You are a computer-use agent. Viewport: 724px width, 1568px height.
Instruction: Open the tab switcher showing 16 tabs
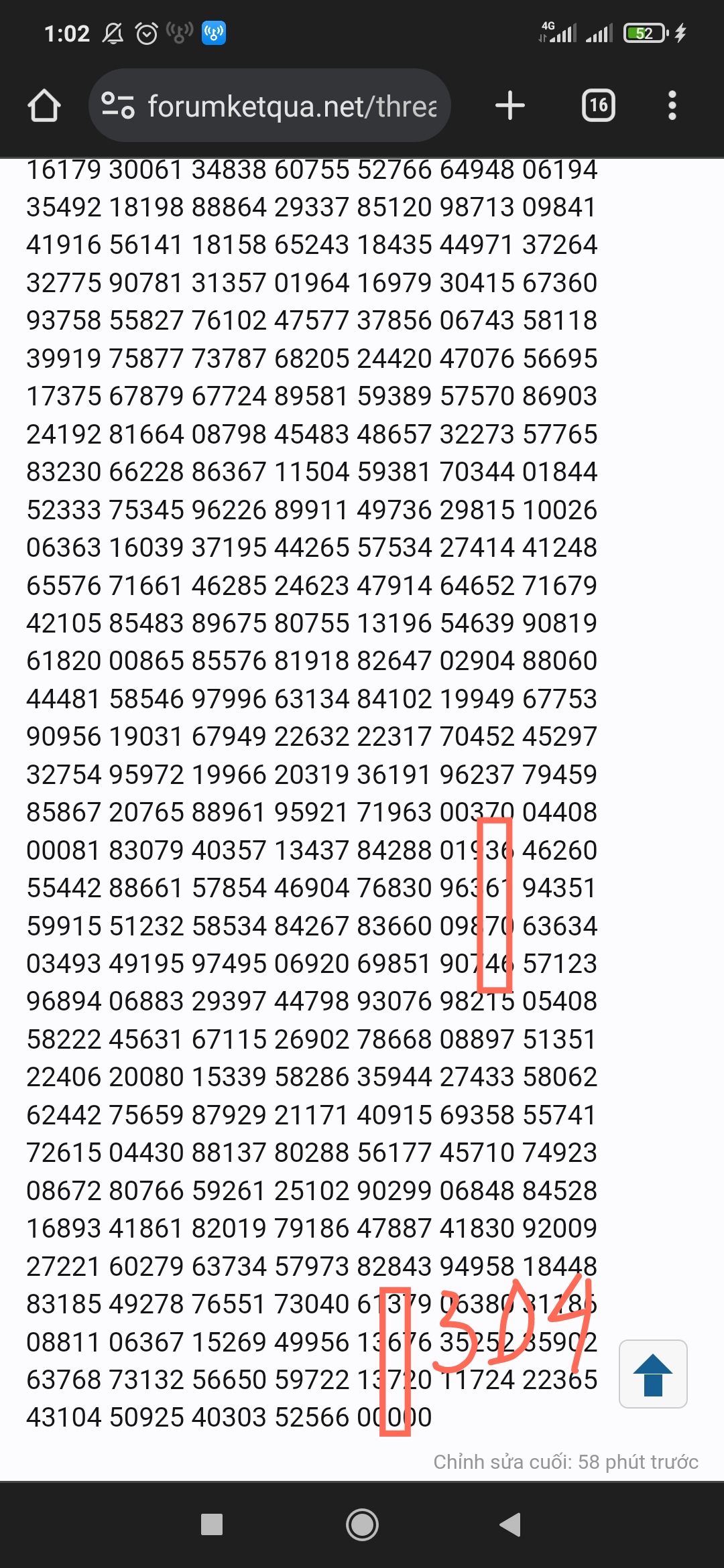pyautogui.click(x=599, y=105)
